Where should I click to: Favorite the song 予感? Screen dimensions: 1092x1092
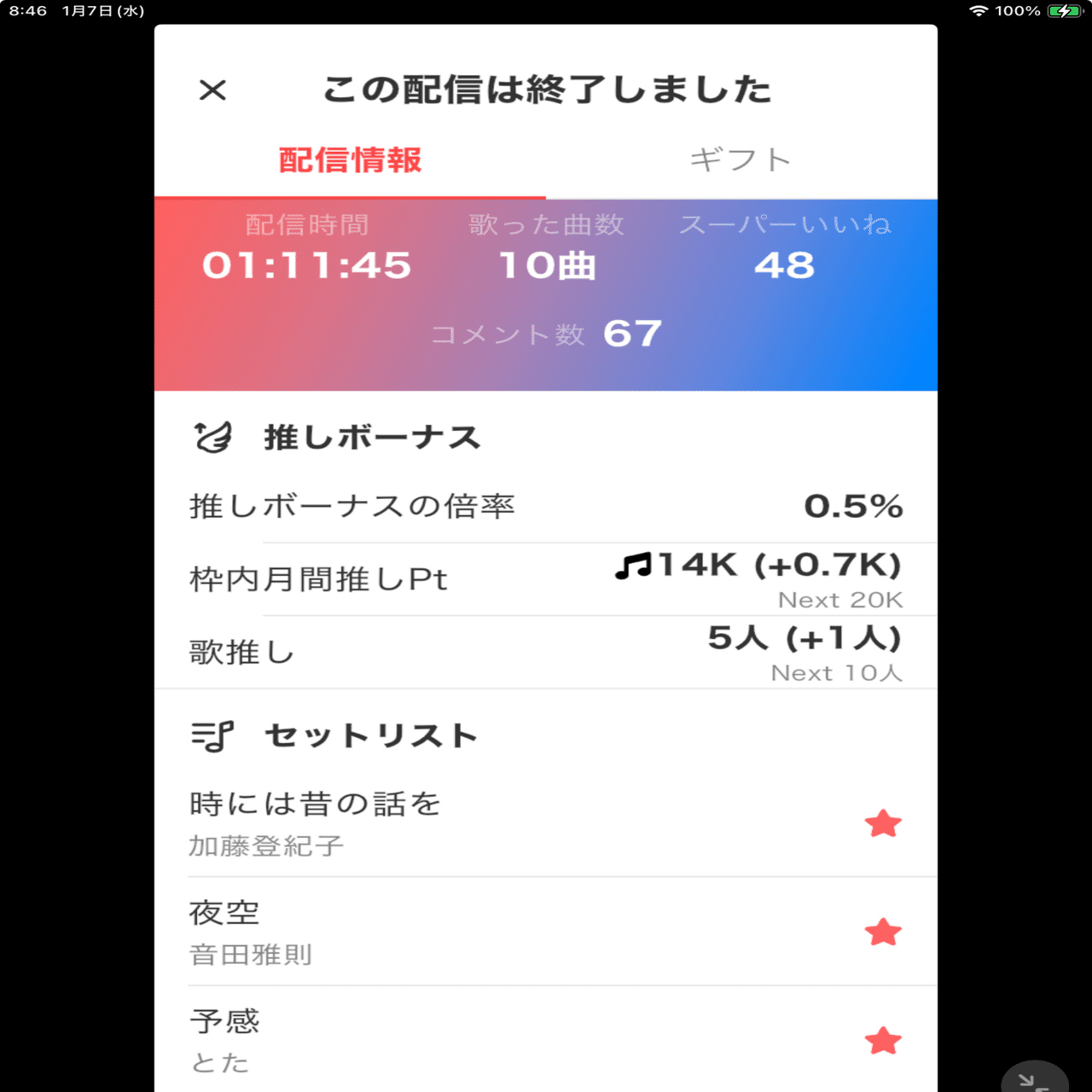coord(883,1041)
